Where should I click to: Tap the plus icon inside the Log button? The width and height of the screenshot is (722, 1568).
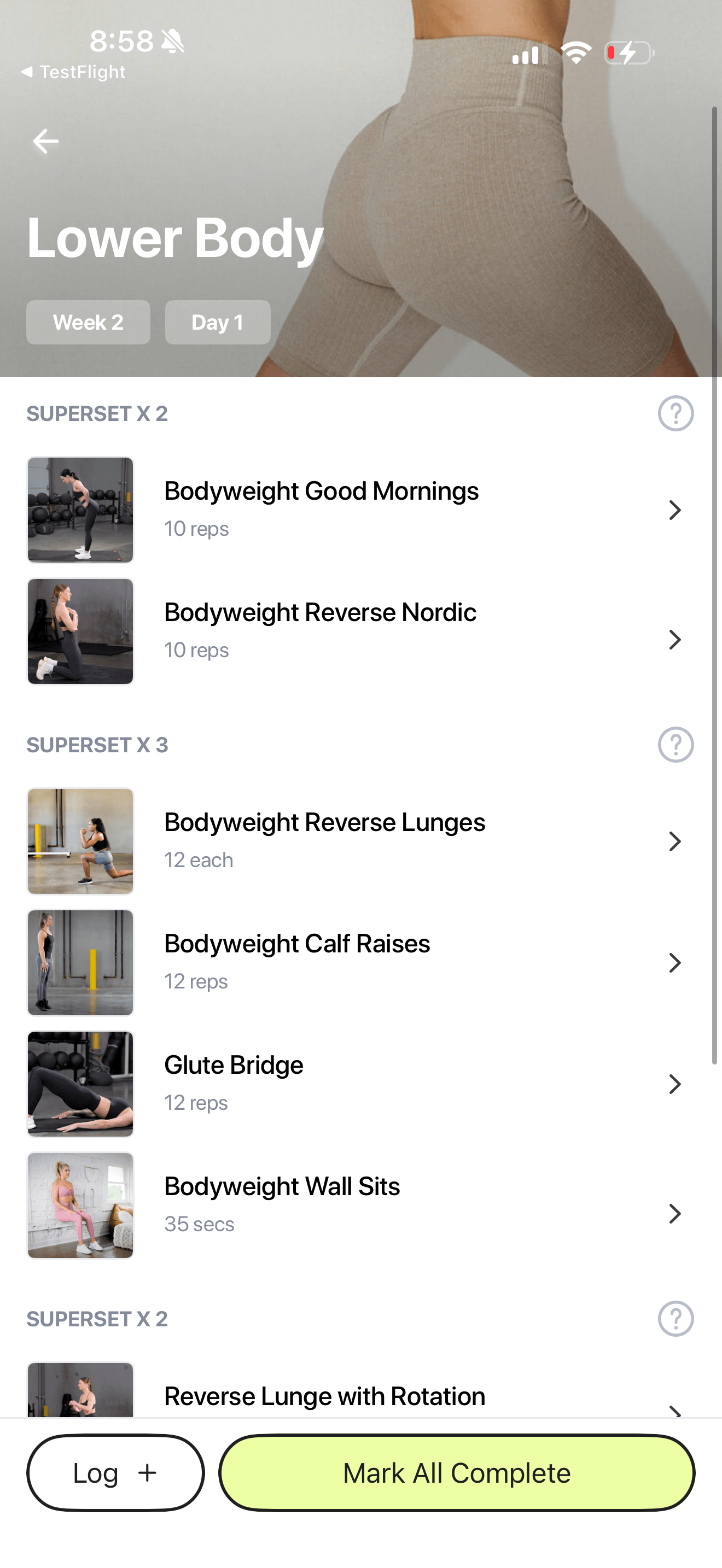click(148, 1473)
